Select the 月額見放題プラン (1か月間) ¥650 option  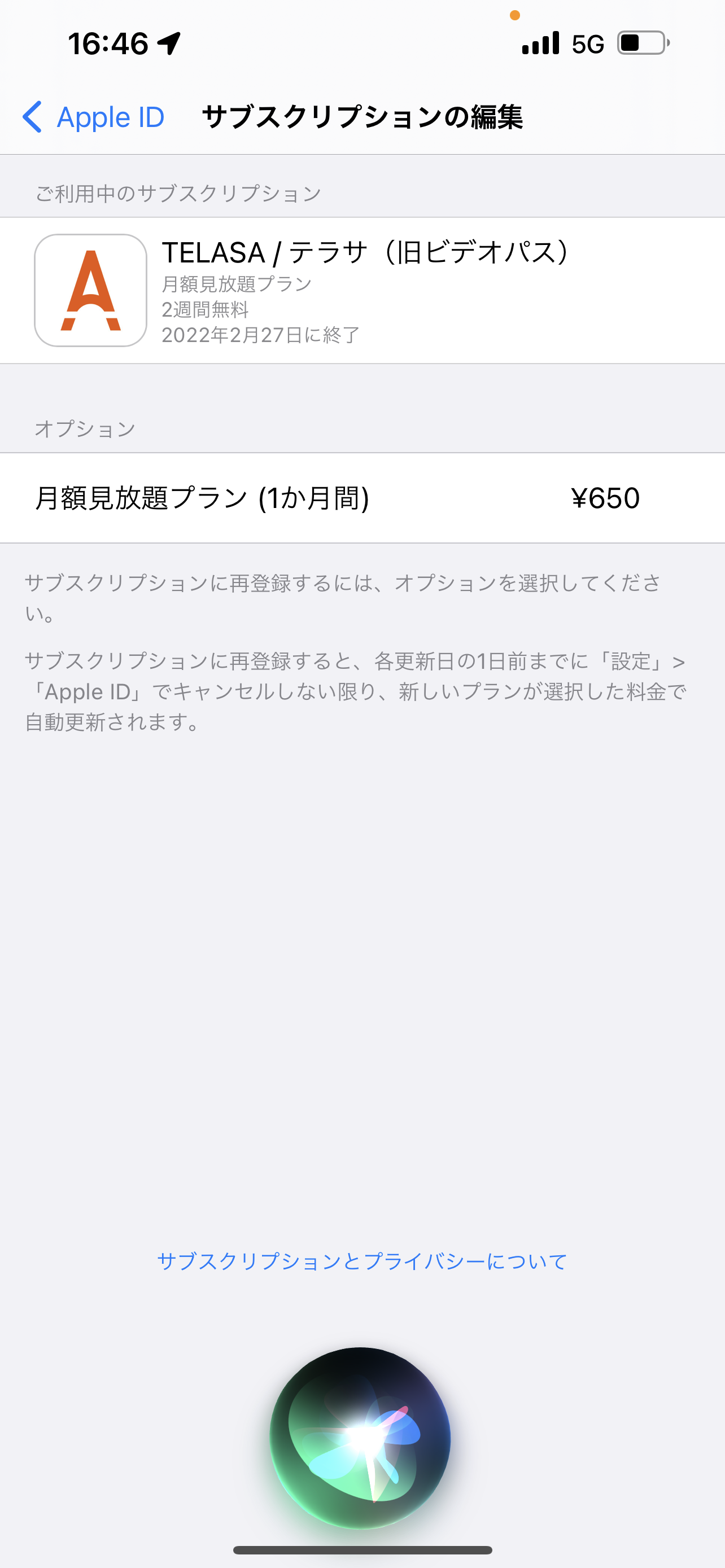click(x=362, y=498)
